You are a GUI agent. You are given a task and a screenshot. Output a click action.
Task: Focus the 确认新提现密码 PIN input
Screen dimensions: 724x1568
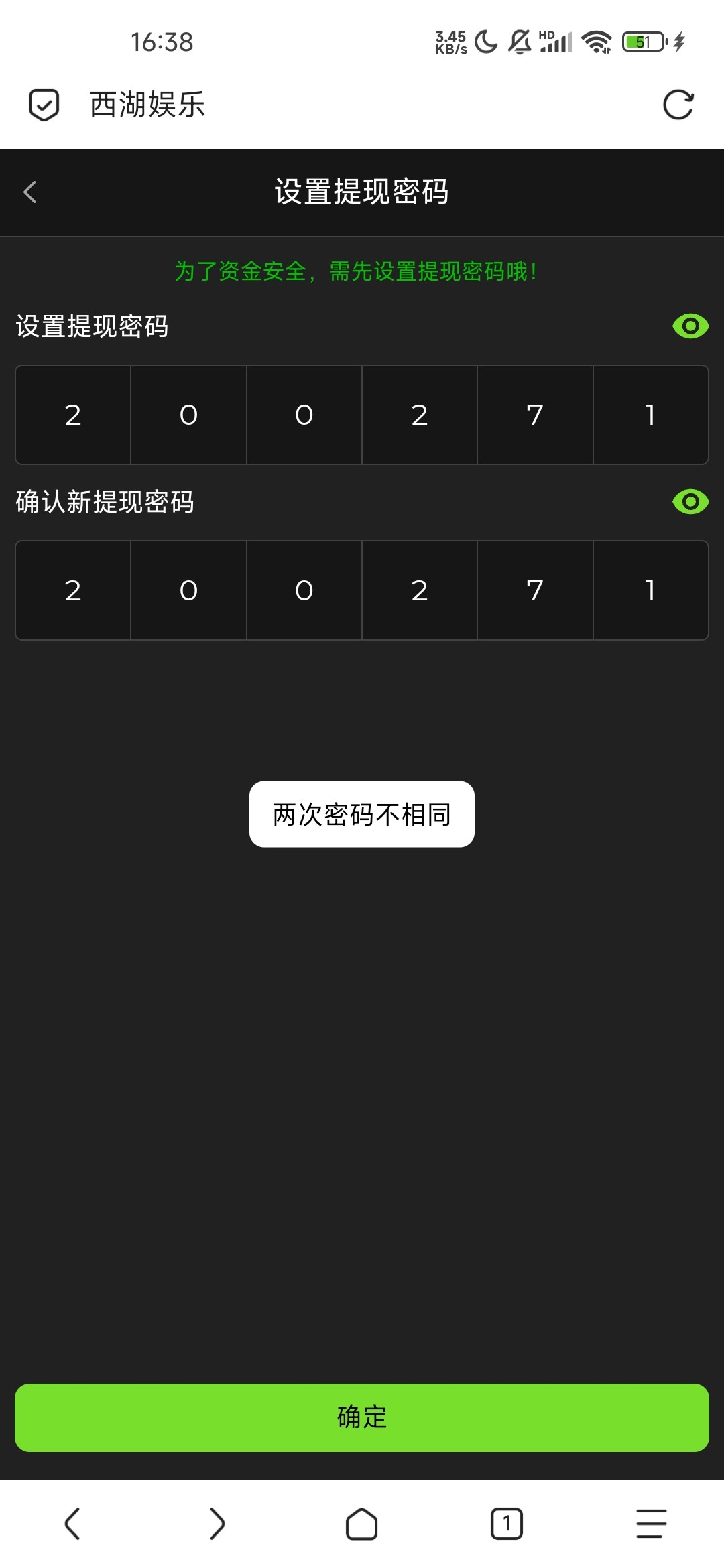(362, 590)
